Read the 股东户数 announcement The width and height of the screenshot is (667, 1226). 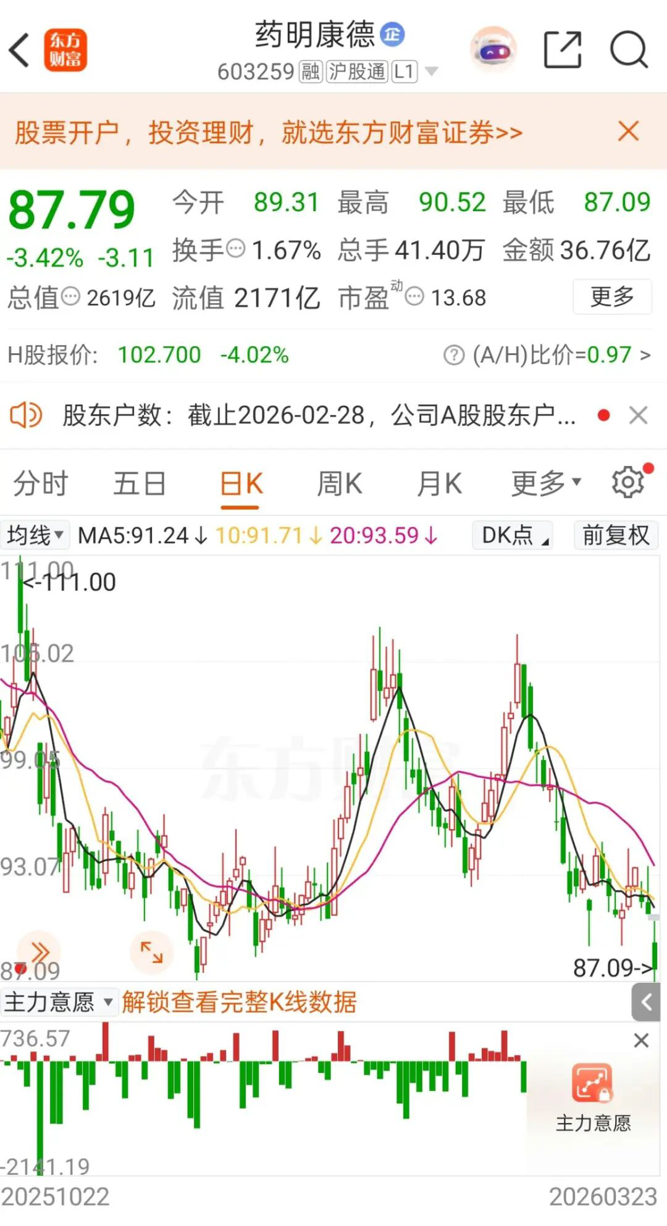click(318, 415)
